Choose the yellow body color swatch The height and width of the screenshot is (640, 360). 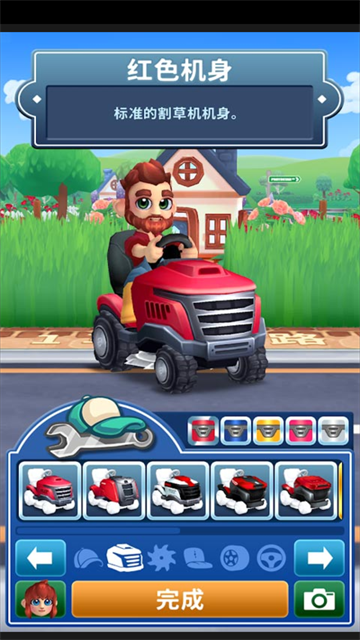[268, 431]
